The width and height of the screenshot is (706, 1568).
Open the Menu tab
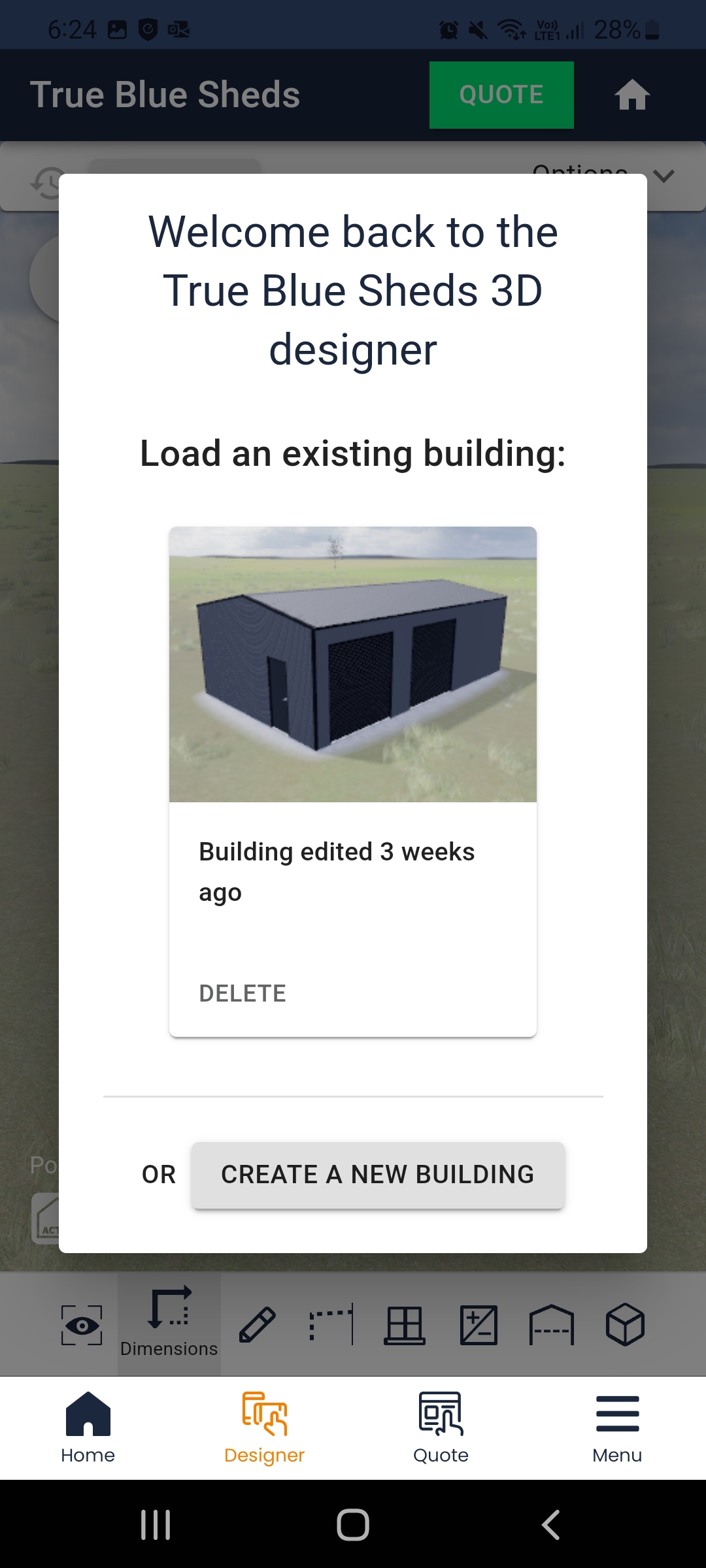617,1428
